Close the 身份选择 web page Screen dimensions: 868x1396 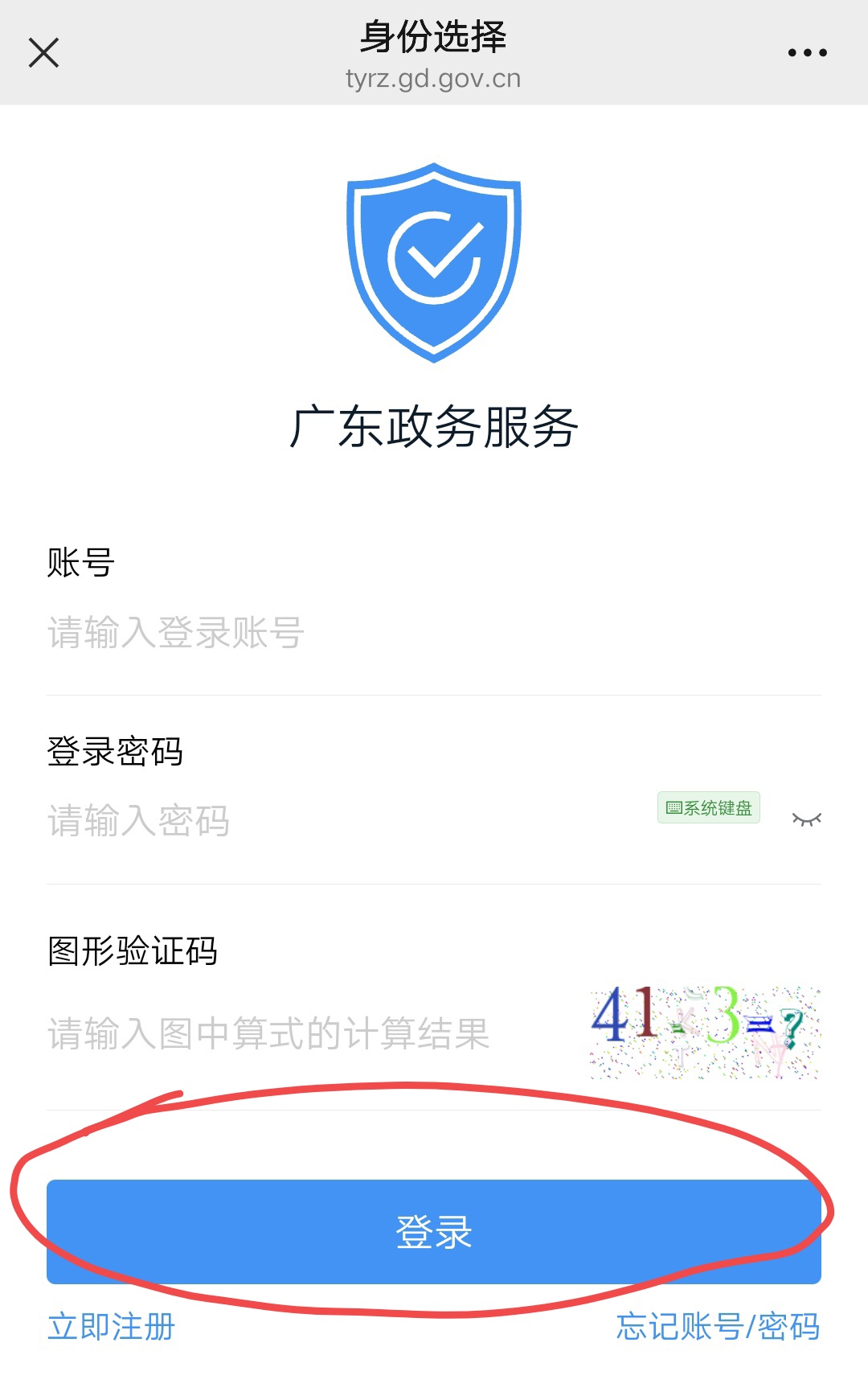(x=43, y=53)
